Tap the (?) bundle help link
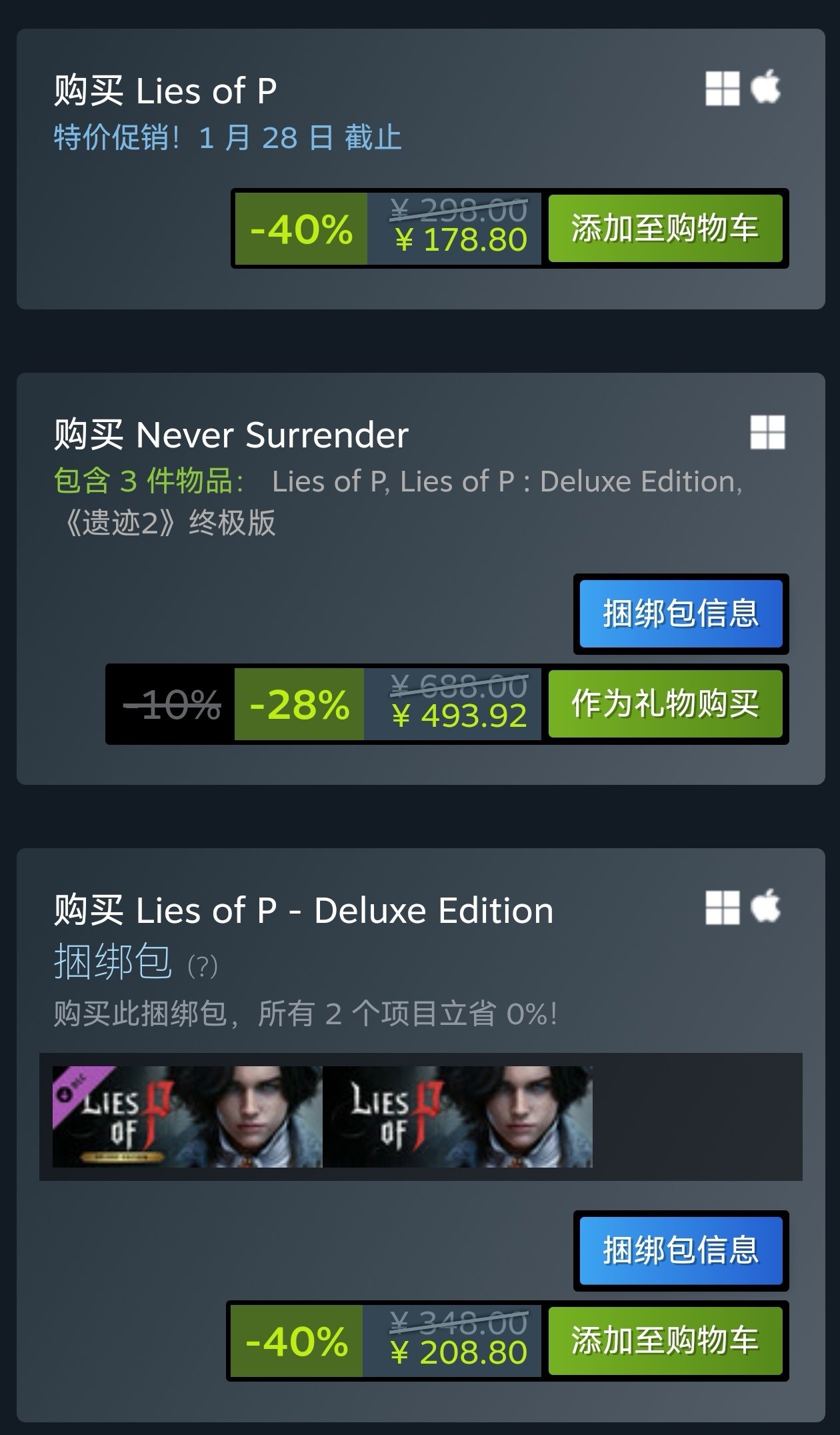The height and width of the screenshot is (1435, 840). 203,966
